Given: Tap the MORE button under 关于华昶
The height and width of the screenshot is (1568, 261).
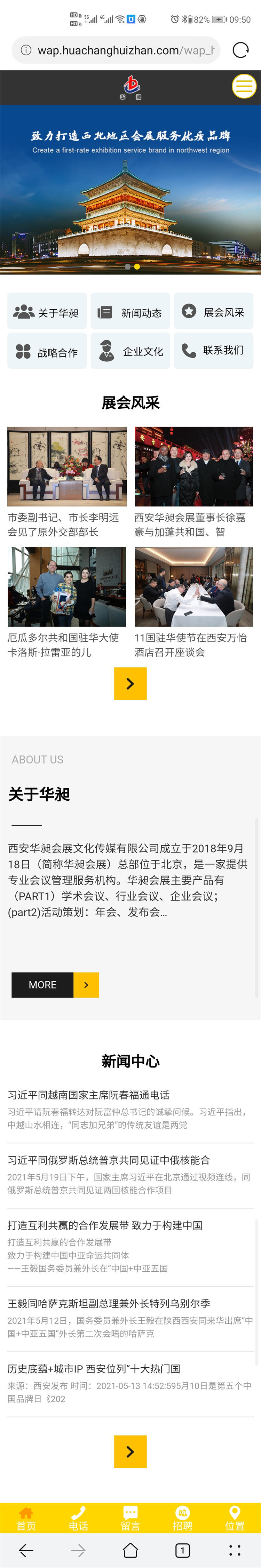Looking at the screenshot, I should click(x=55, y=984).
